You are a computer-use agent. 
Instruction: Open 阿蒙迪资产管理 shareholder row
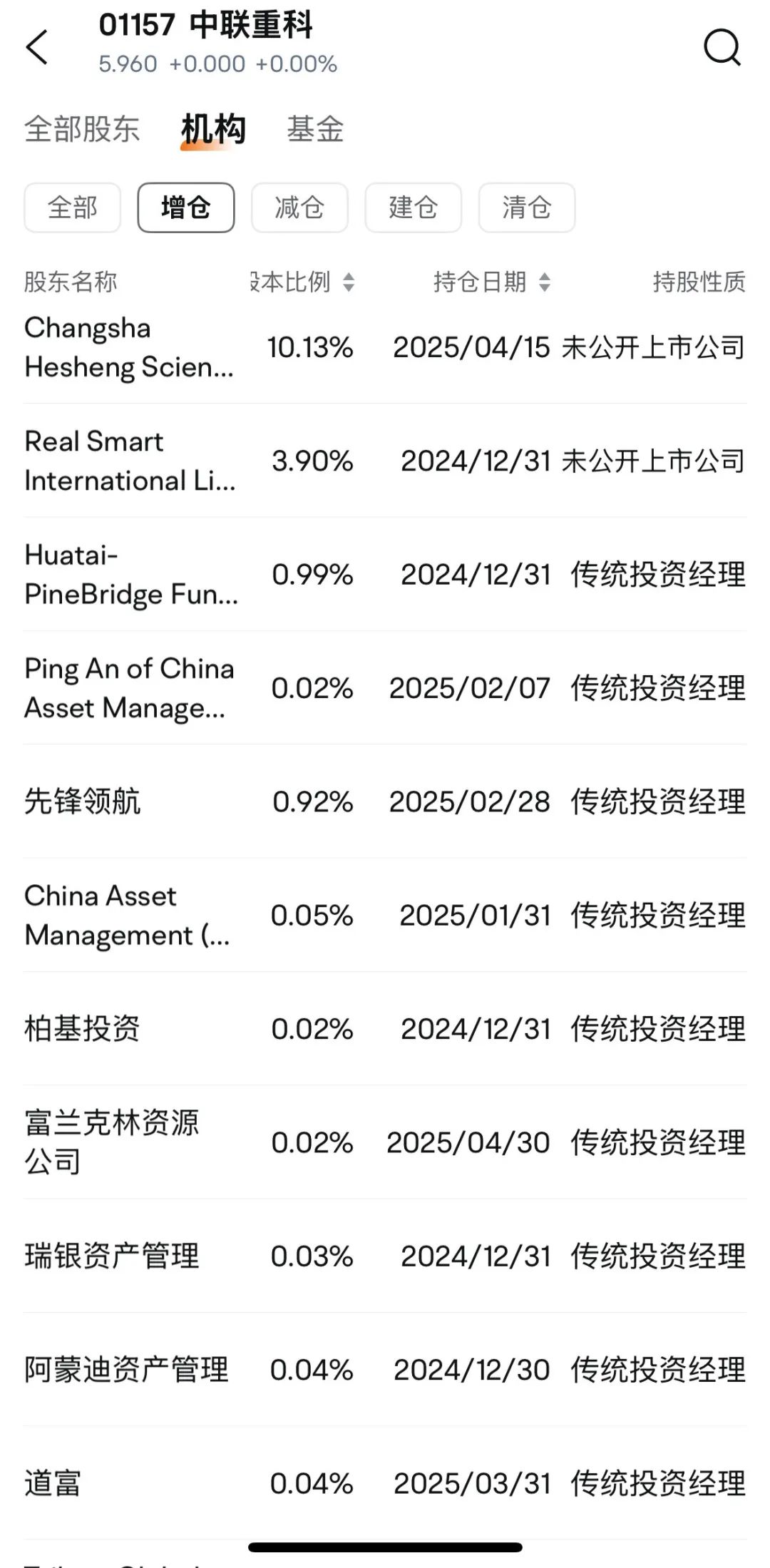(385, 1370)
